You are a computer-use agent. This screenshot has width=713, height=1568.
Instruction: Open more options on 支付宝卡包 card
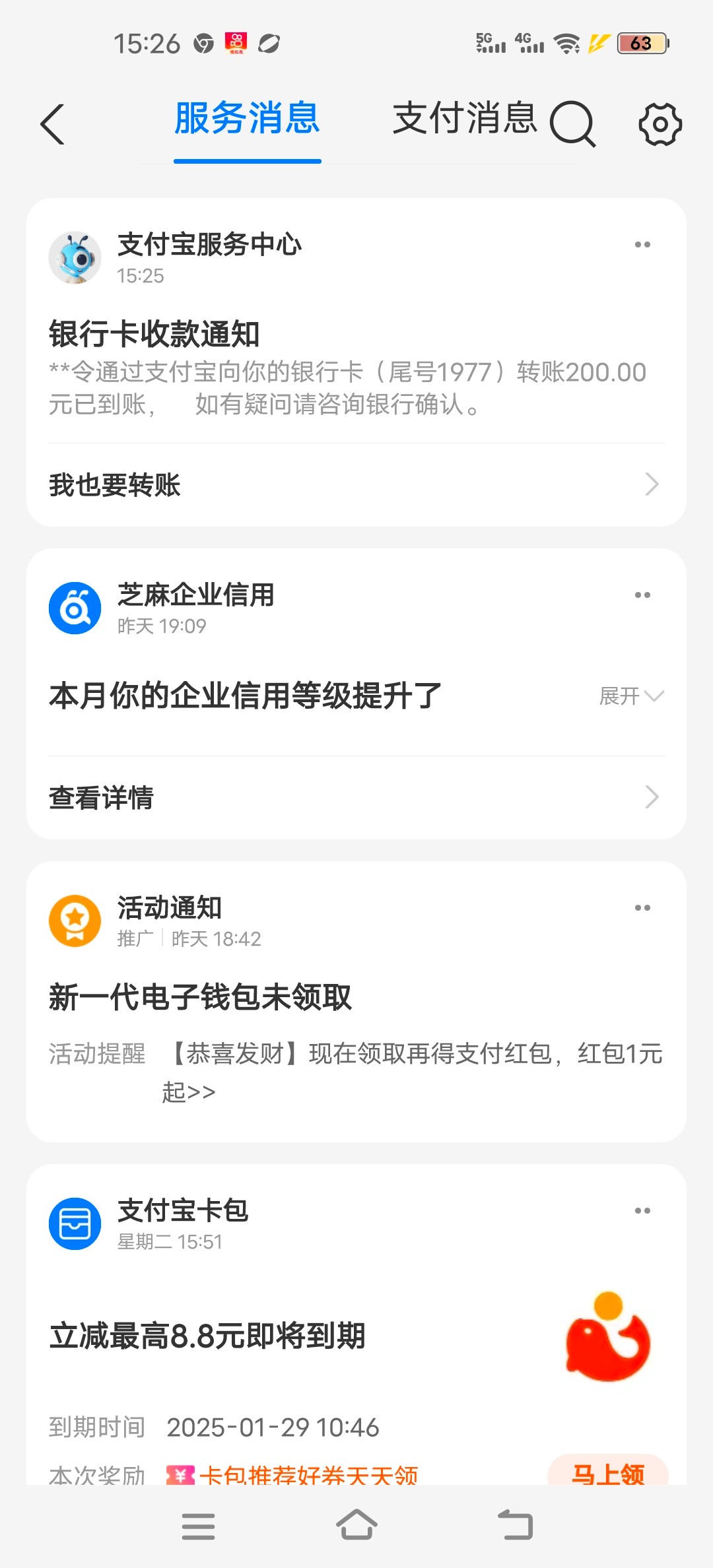[642, 1211]
